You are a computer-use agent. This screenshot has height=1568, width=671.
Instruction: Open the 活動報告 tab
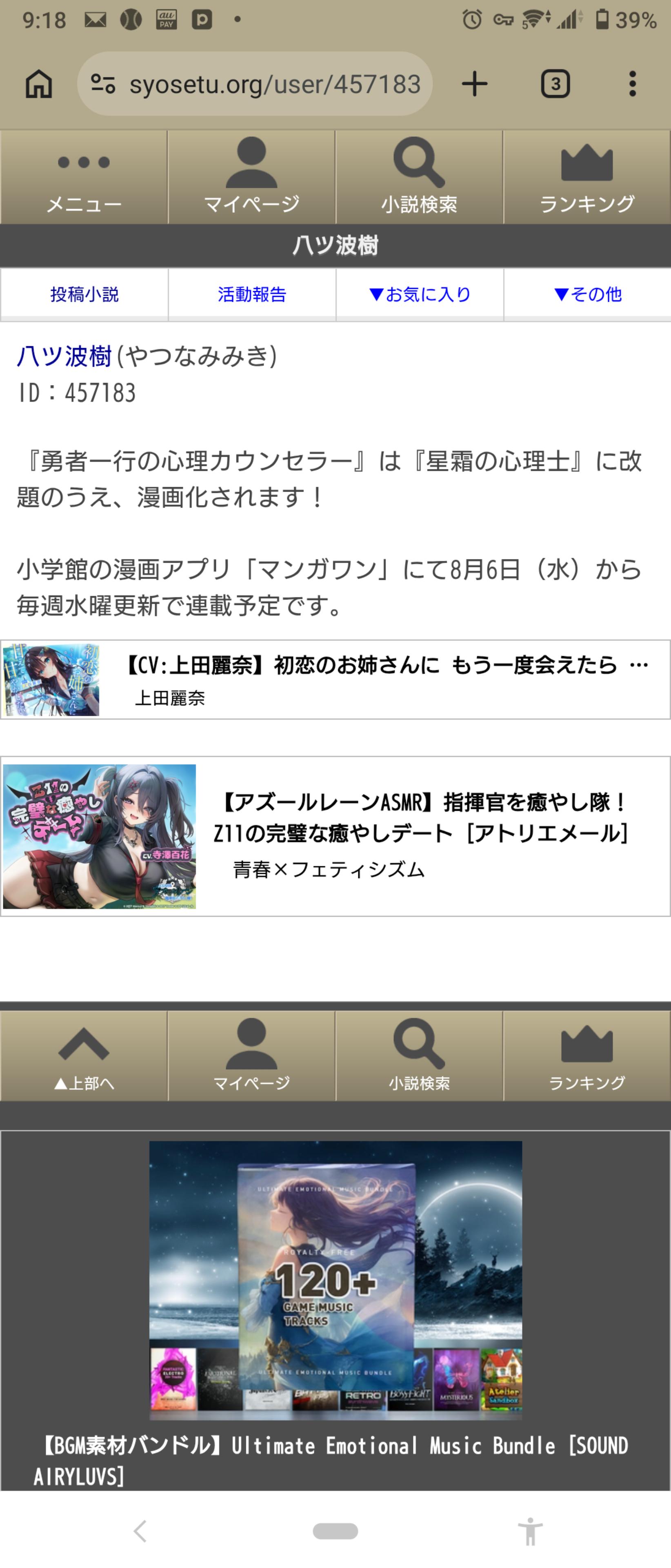coord(251,294)
